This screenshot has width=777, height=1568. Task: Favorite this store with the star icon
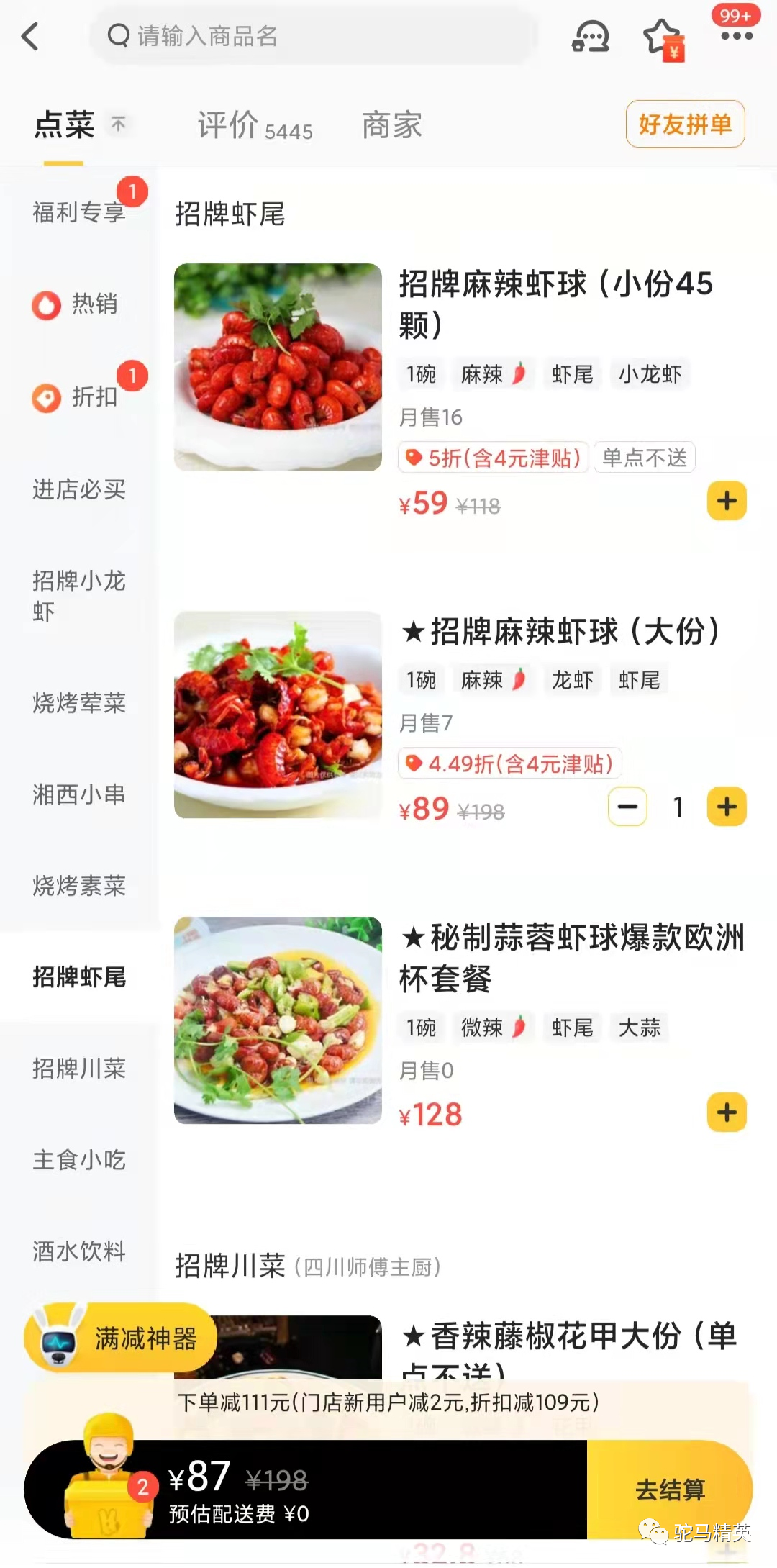tap(662, 37)
